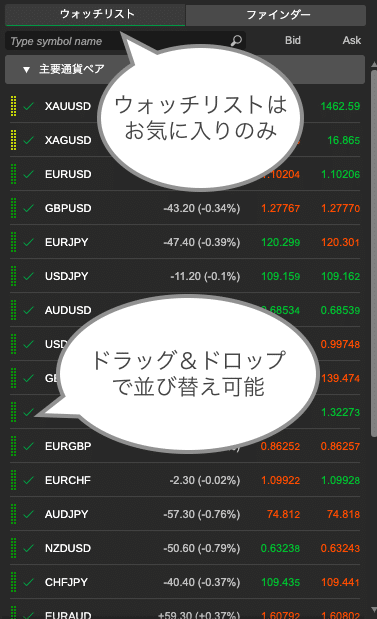Image resolution: width=377 pixels, height=619 pixels.
Task: Collapse the 主要通貨ペア group
Action: point(26,70)
